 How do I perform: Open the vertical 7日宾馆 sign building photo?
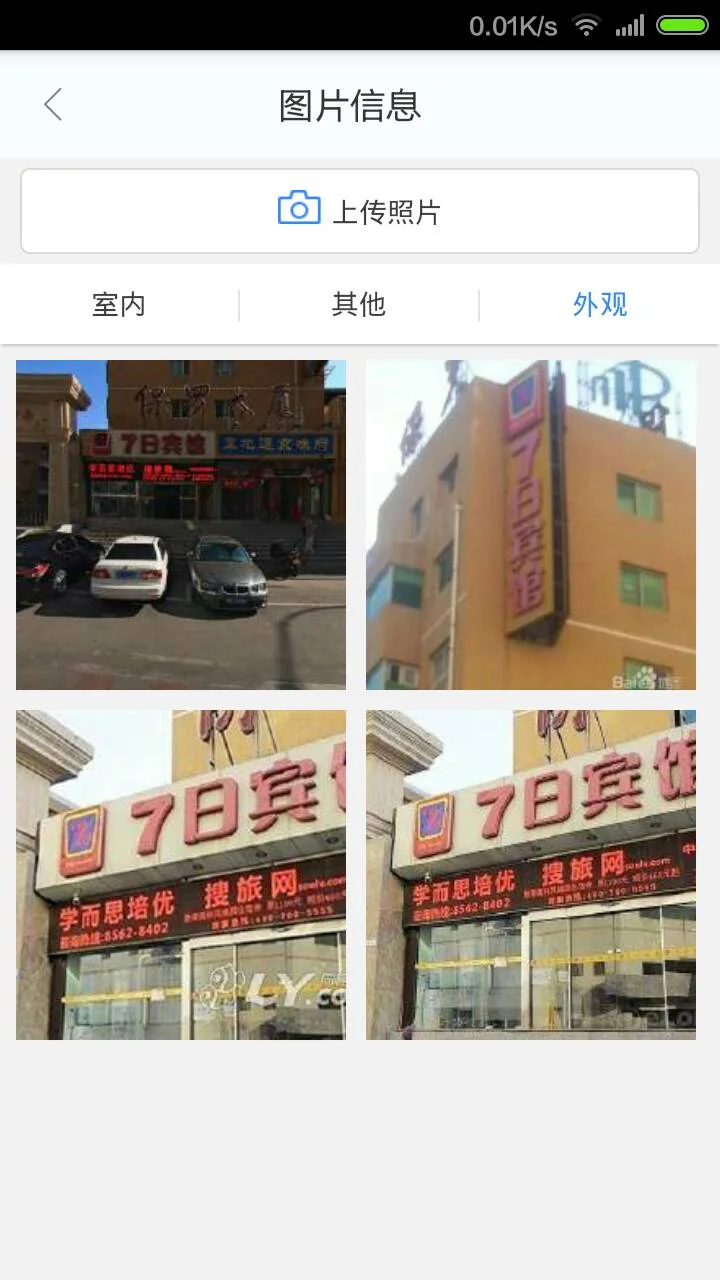(x=531, y=523)
